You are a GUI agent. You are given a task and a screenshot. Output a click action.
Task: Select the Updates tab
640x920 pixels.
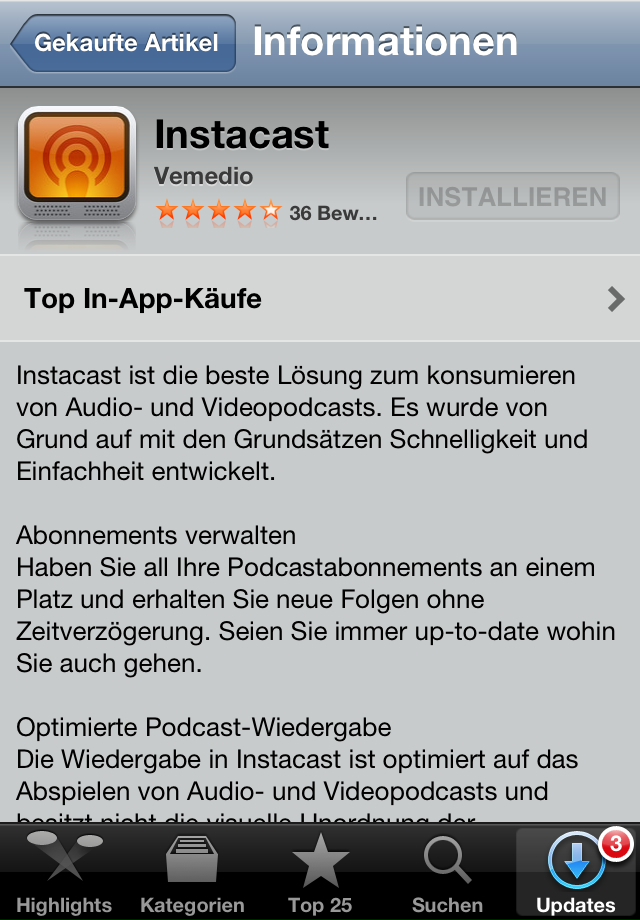(576, 873)
